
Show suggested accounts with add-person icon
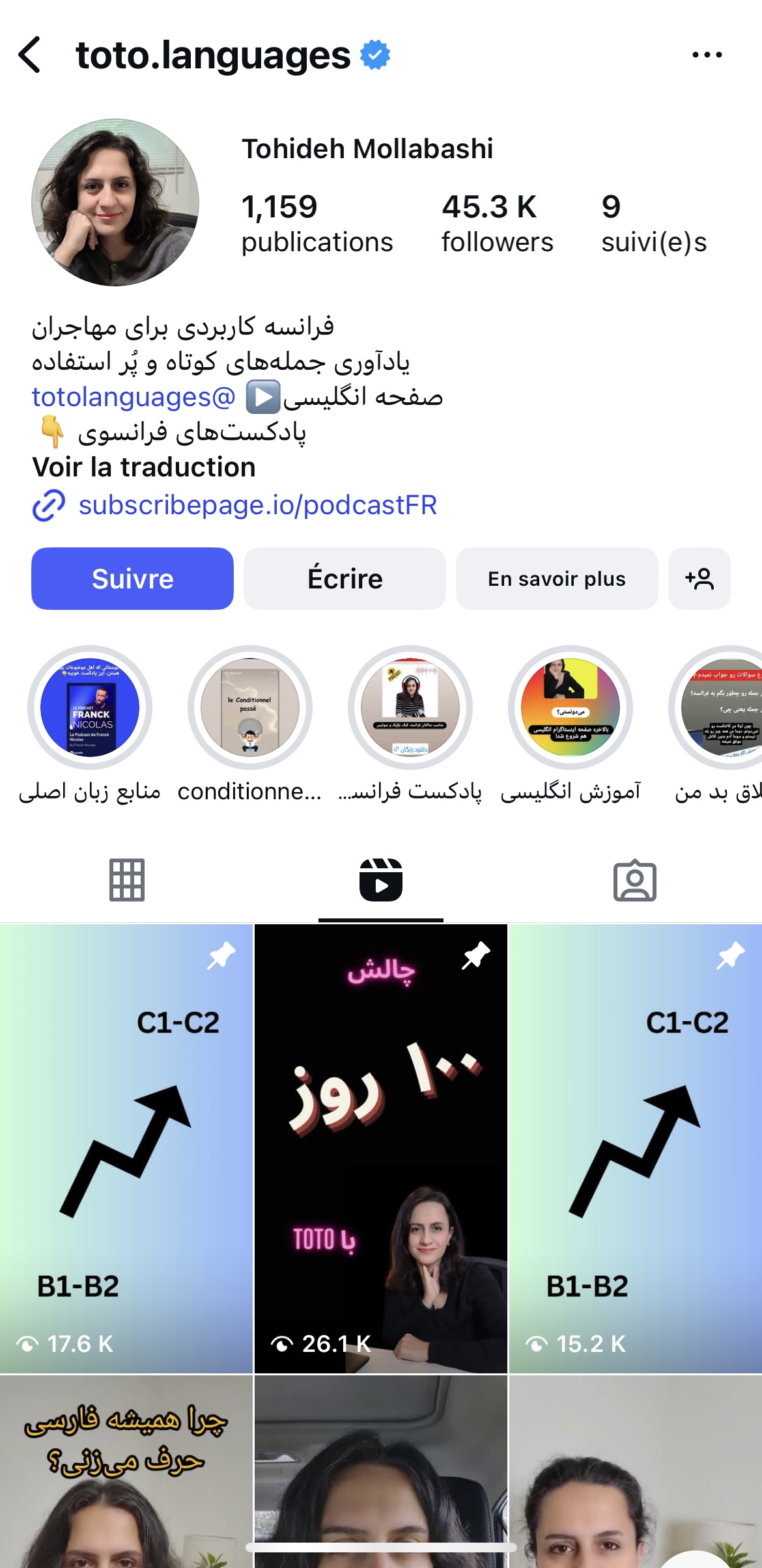tap(699, 579)
